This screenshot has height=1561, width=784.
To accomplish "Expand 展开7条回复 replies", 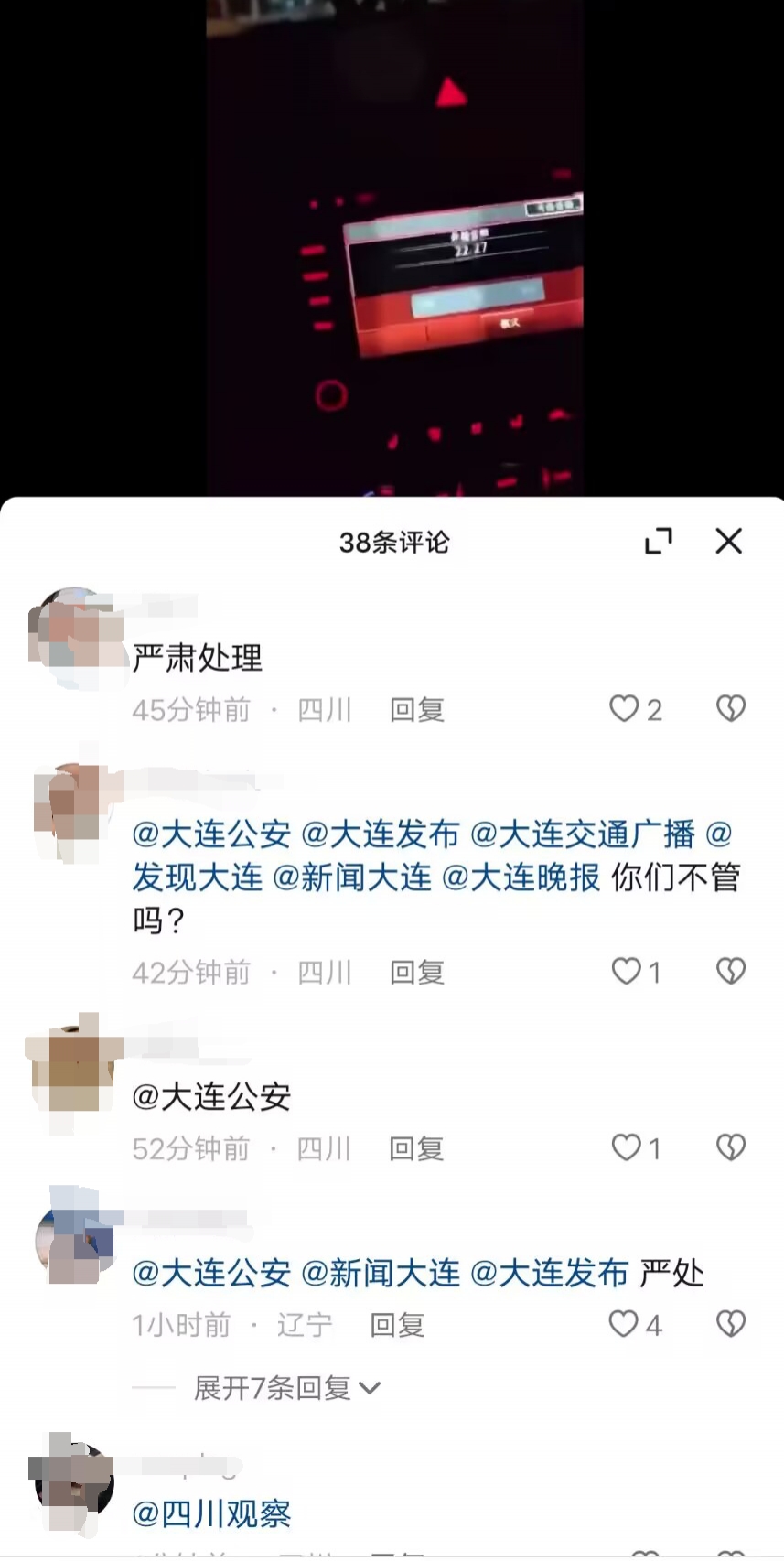I will [286, 1388].
